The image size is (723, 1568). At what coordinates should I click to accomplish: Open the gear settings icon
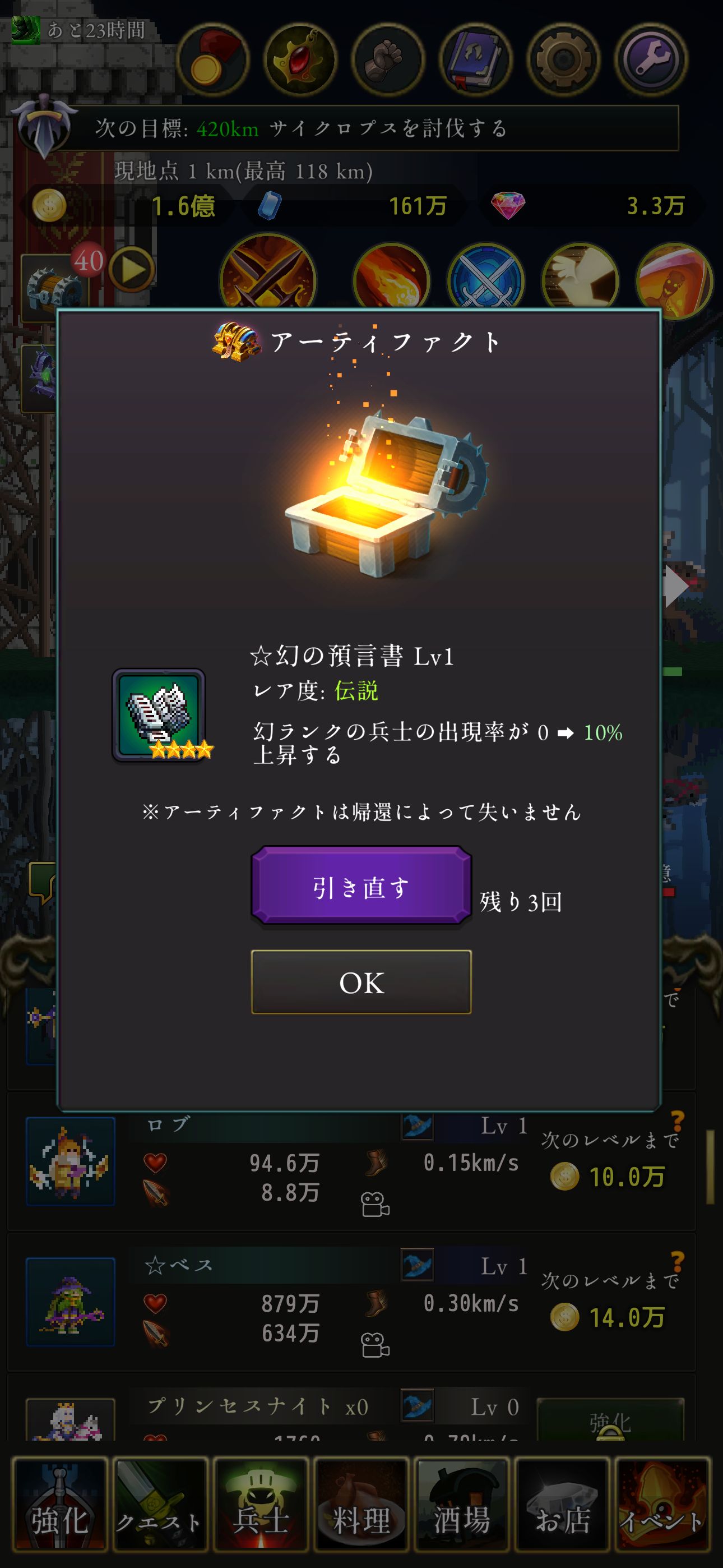click(x=564, y=59)
